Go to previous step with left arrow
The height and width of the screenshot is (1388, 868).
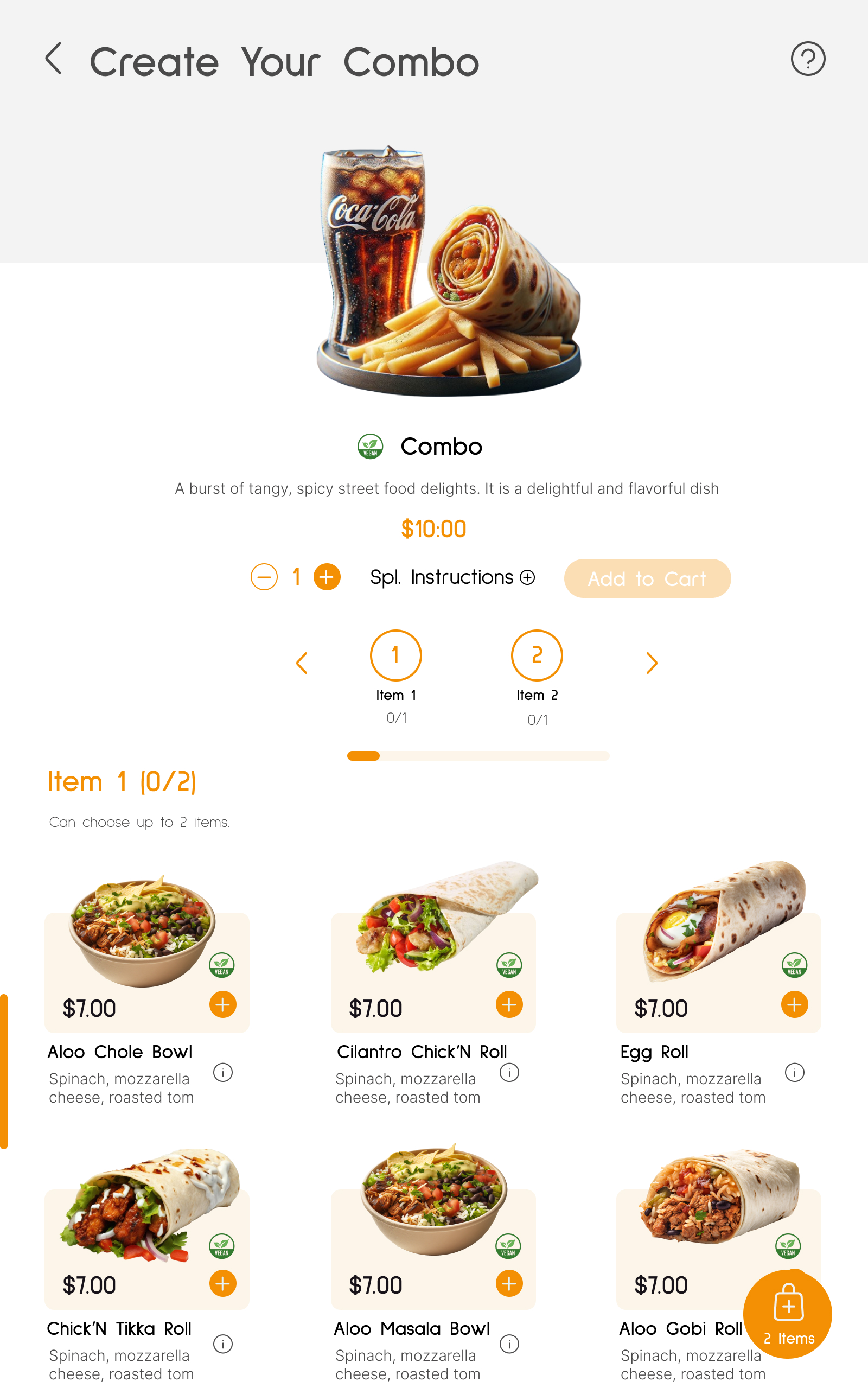[x=302, y=663]
